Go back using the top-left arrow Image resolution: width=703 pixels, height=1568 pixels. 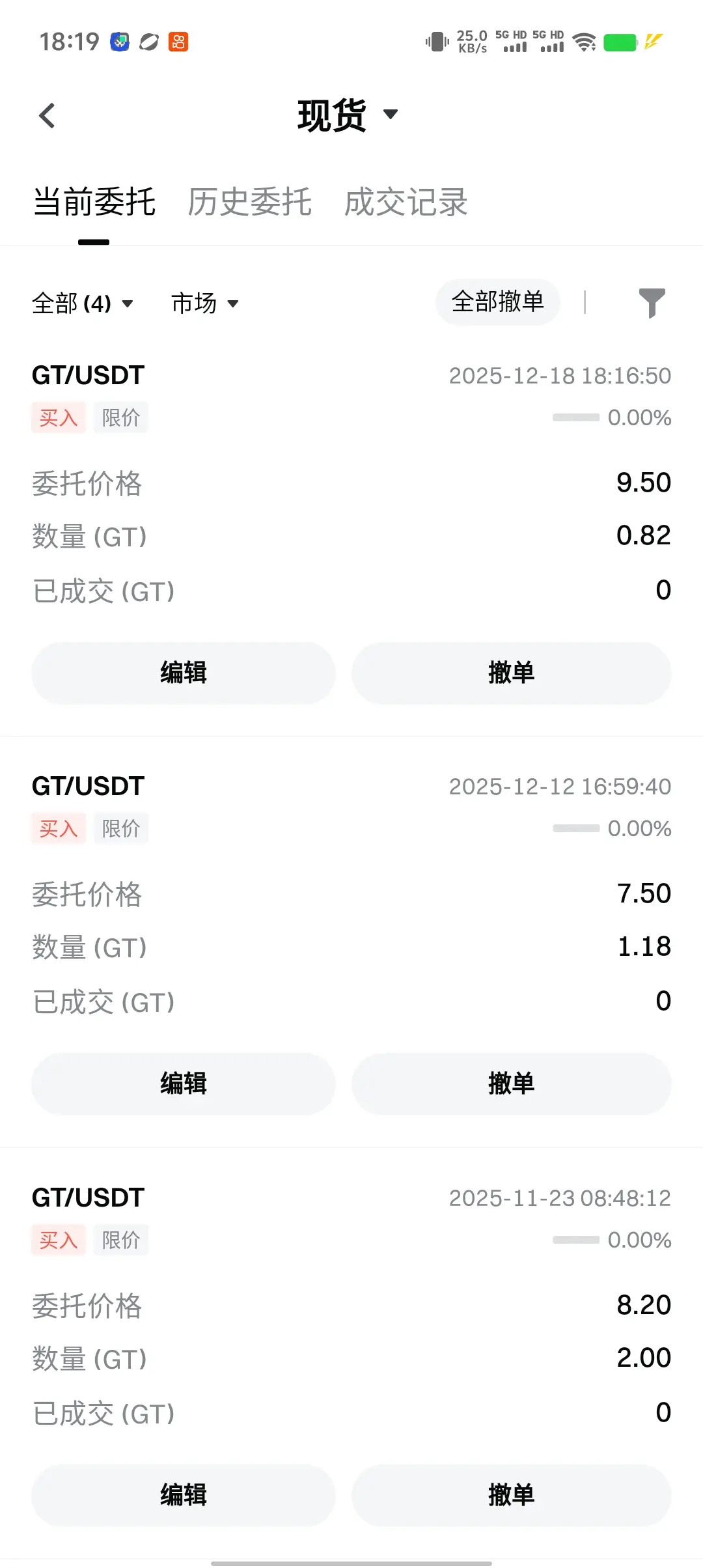click(x=47, y=116)
